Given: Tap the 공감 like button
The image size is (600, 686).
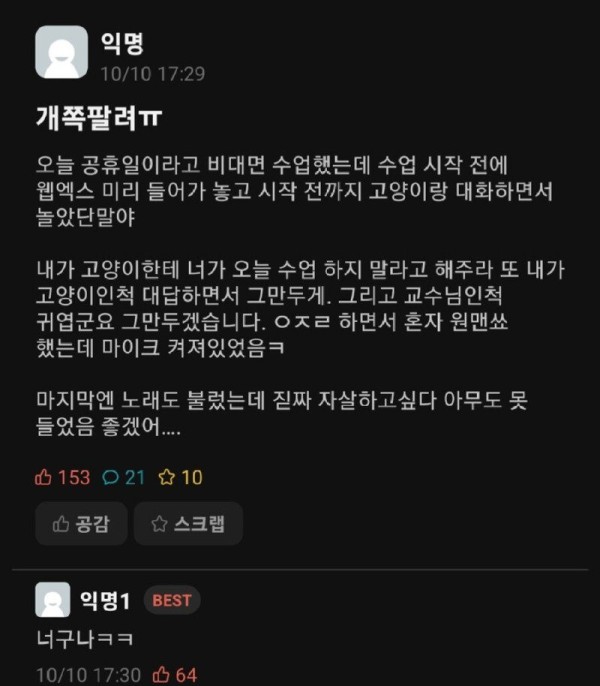Looking at the screenshot, I should (81, 524).
